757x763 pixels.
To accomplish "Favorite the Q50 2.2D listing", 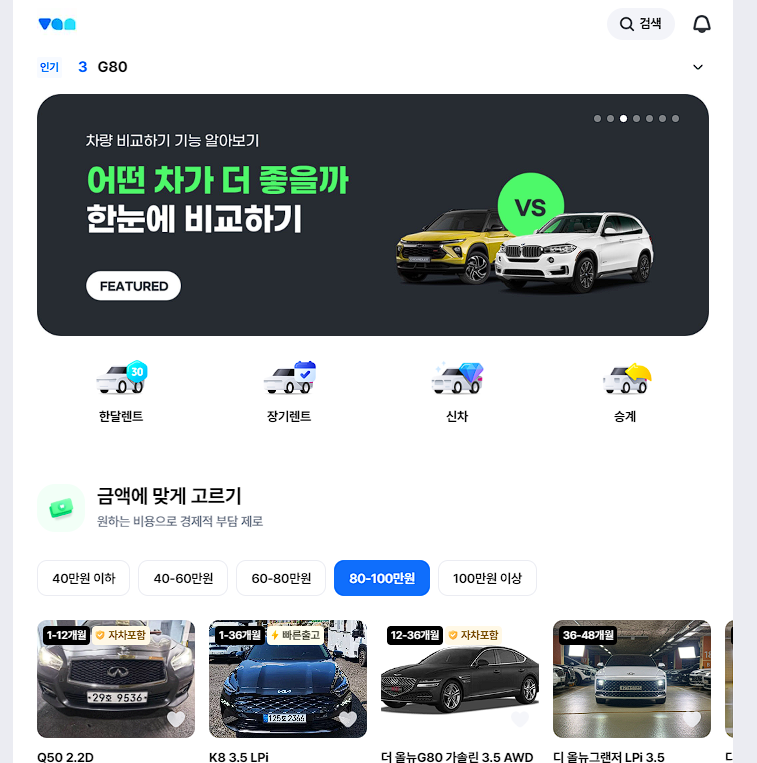I will 176,719.
